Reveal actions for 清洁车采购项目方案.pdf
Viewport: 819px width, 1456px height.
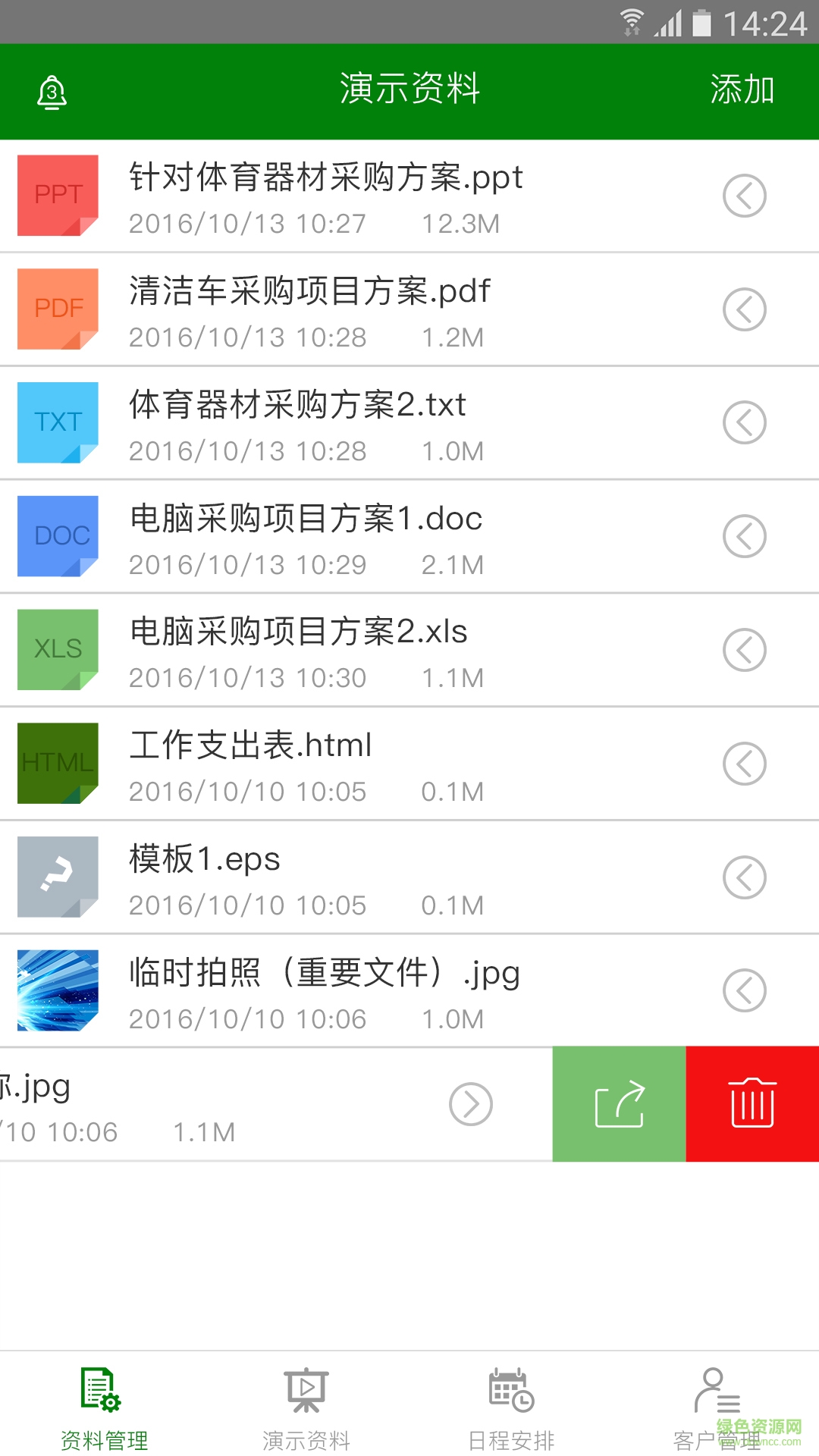[744, 309]
